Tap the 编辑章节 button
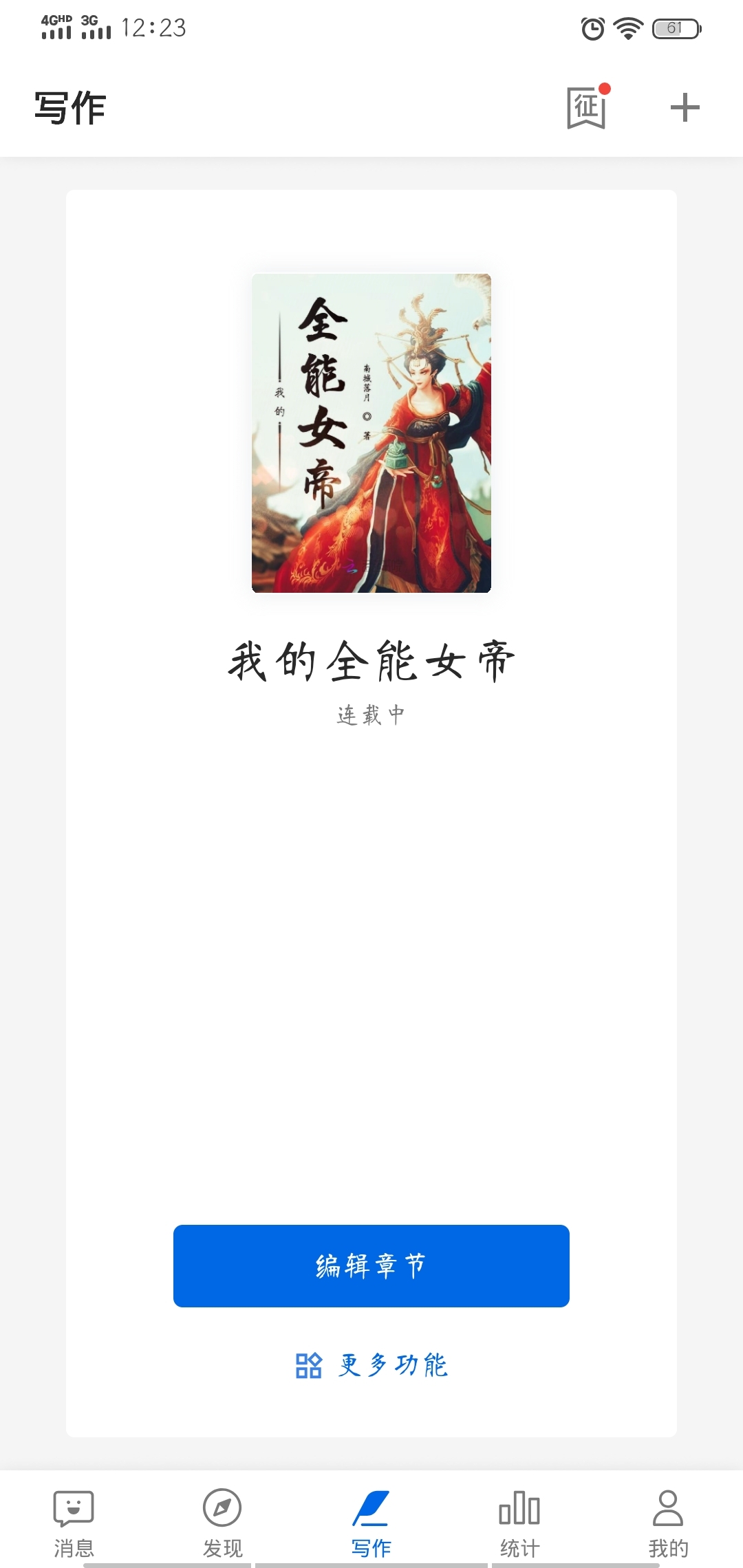The image size is (743, 1568). (371, 1265)
